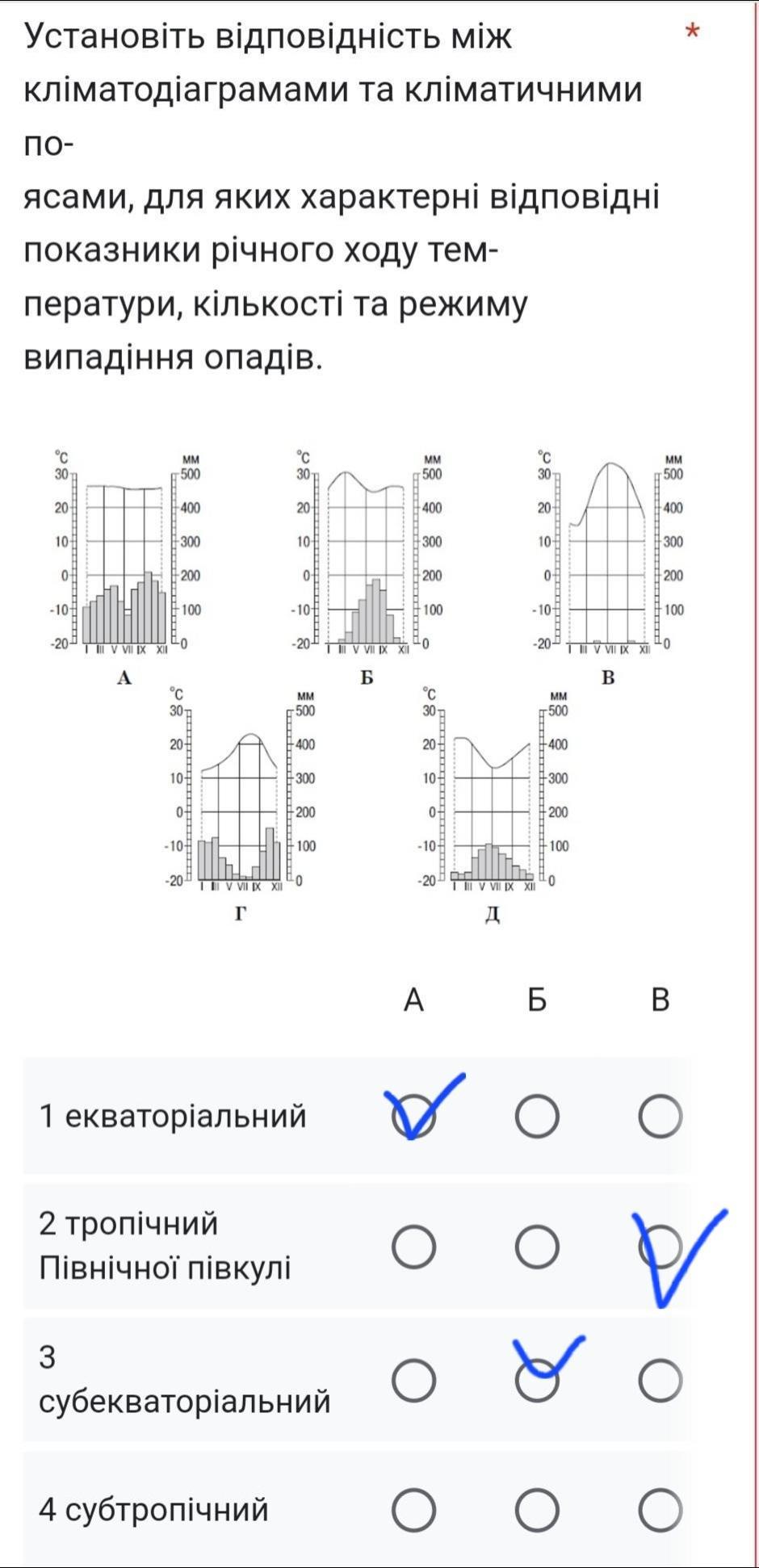Choose А for 2 тропічний Північної півкулі
Screen dimensions: 759x1568
413,1247
